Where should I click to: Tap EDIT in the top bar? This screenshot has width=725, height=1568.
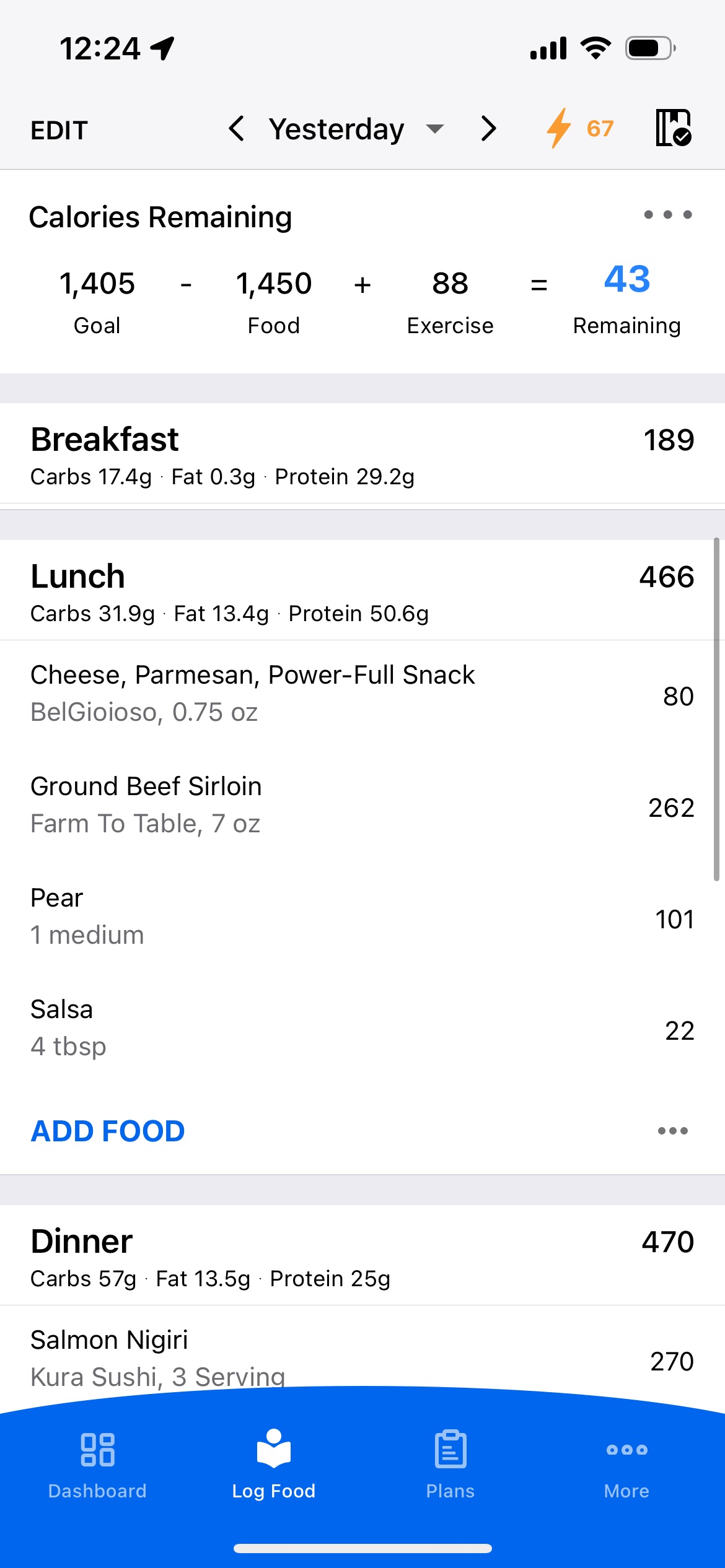coord(59,129)
